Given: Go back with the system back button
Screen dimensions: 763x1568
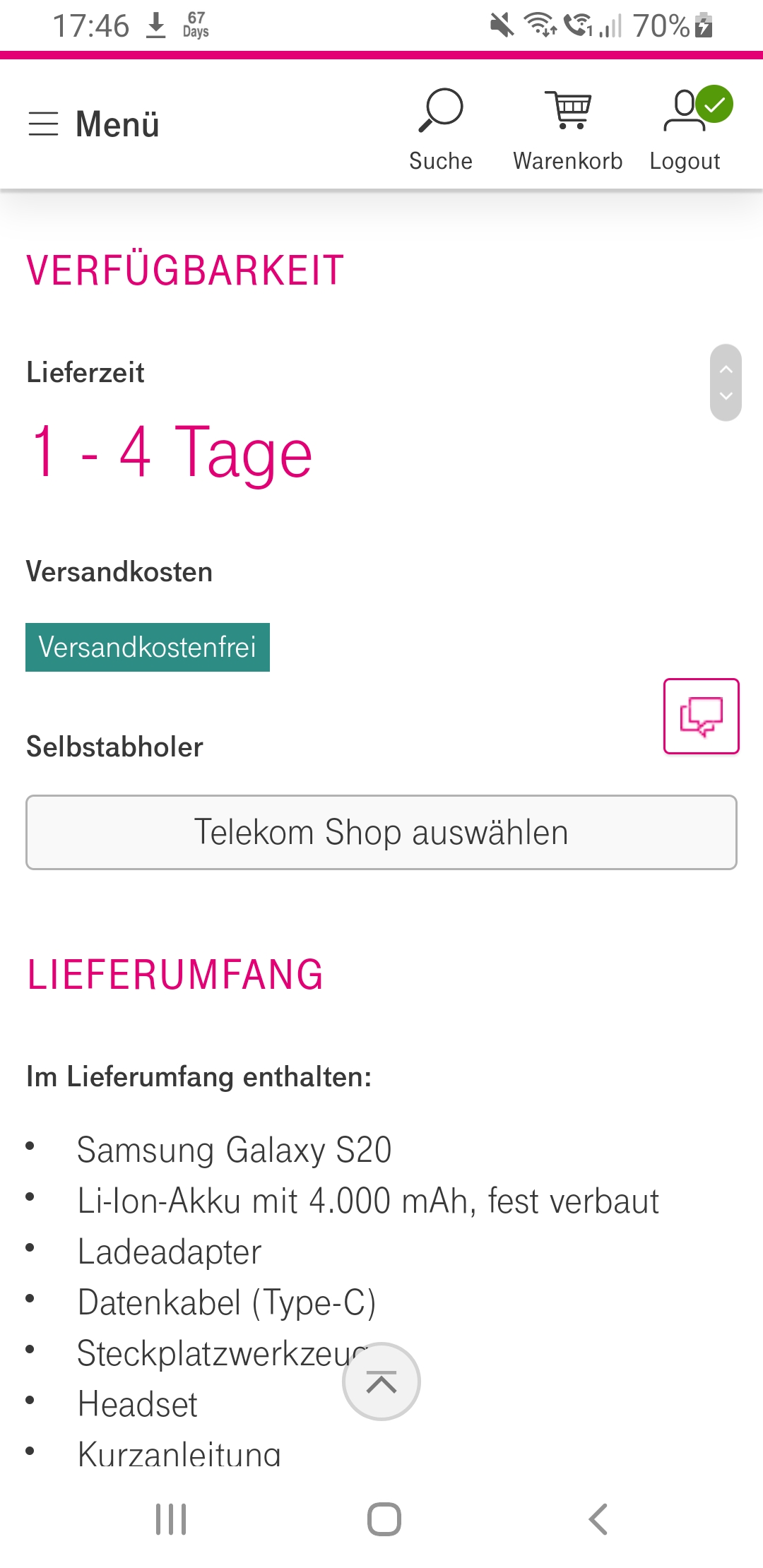Looking at the screenshot, I should coord(598,1519).
